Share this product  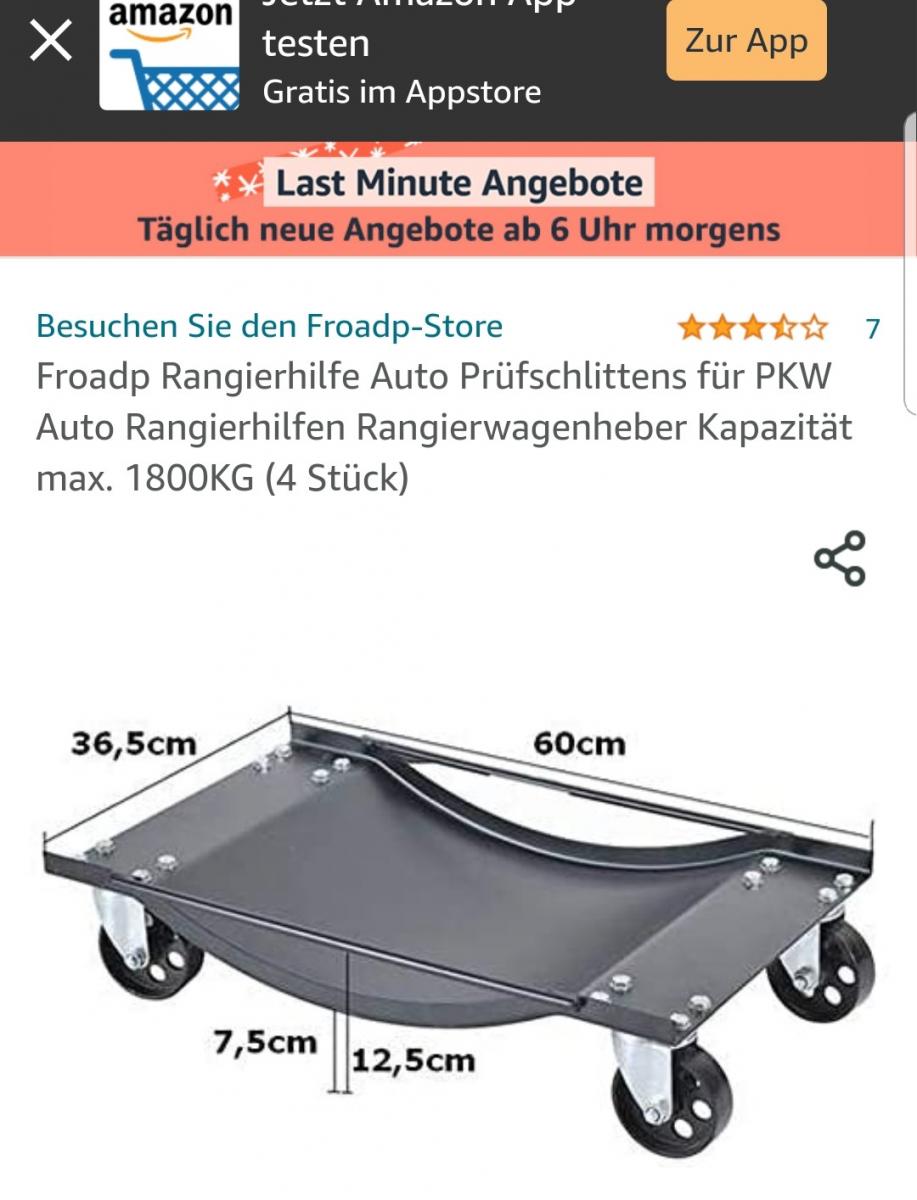(839, 558)
